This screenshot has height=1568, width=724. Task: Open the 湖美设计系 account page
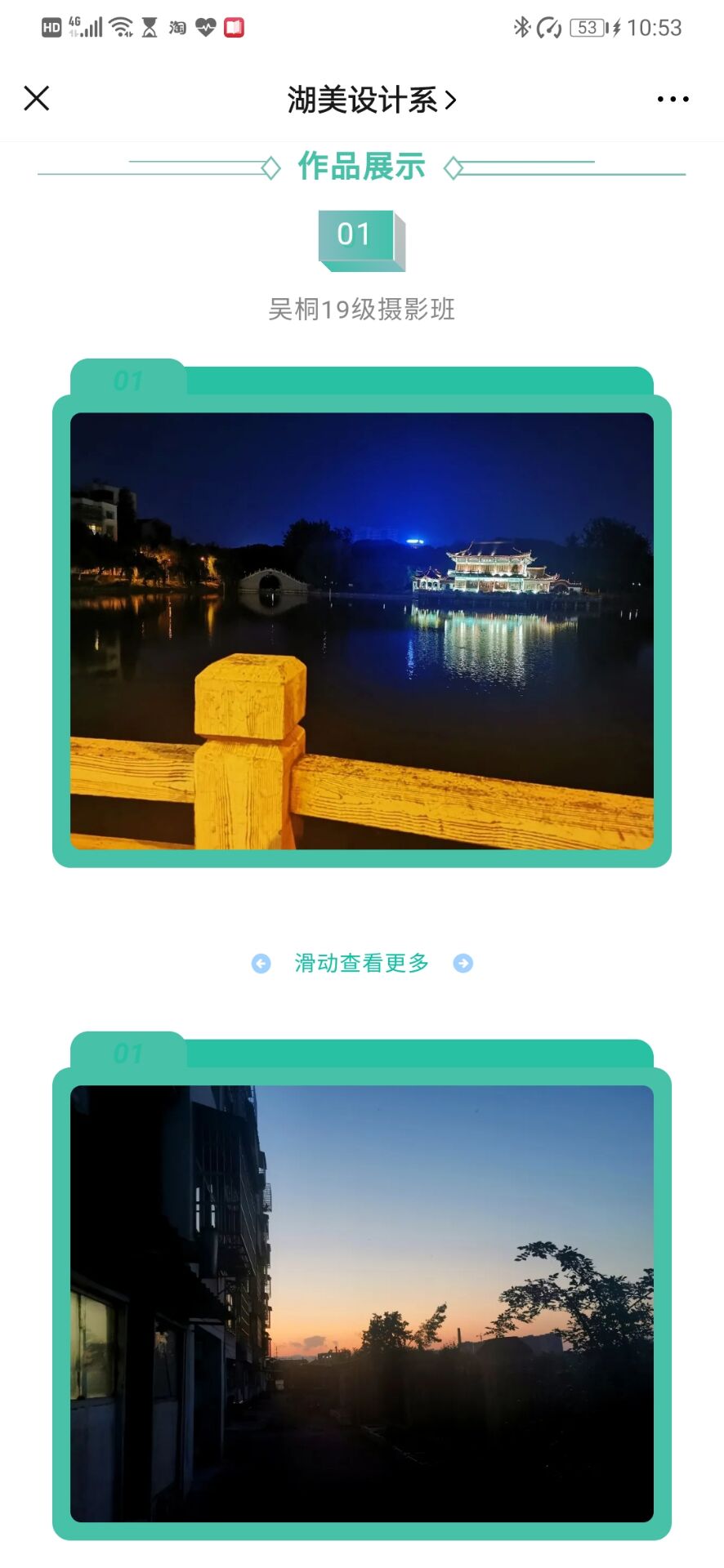[x=371, y=100]
